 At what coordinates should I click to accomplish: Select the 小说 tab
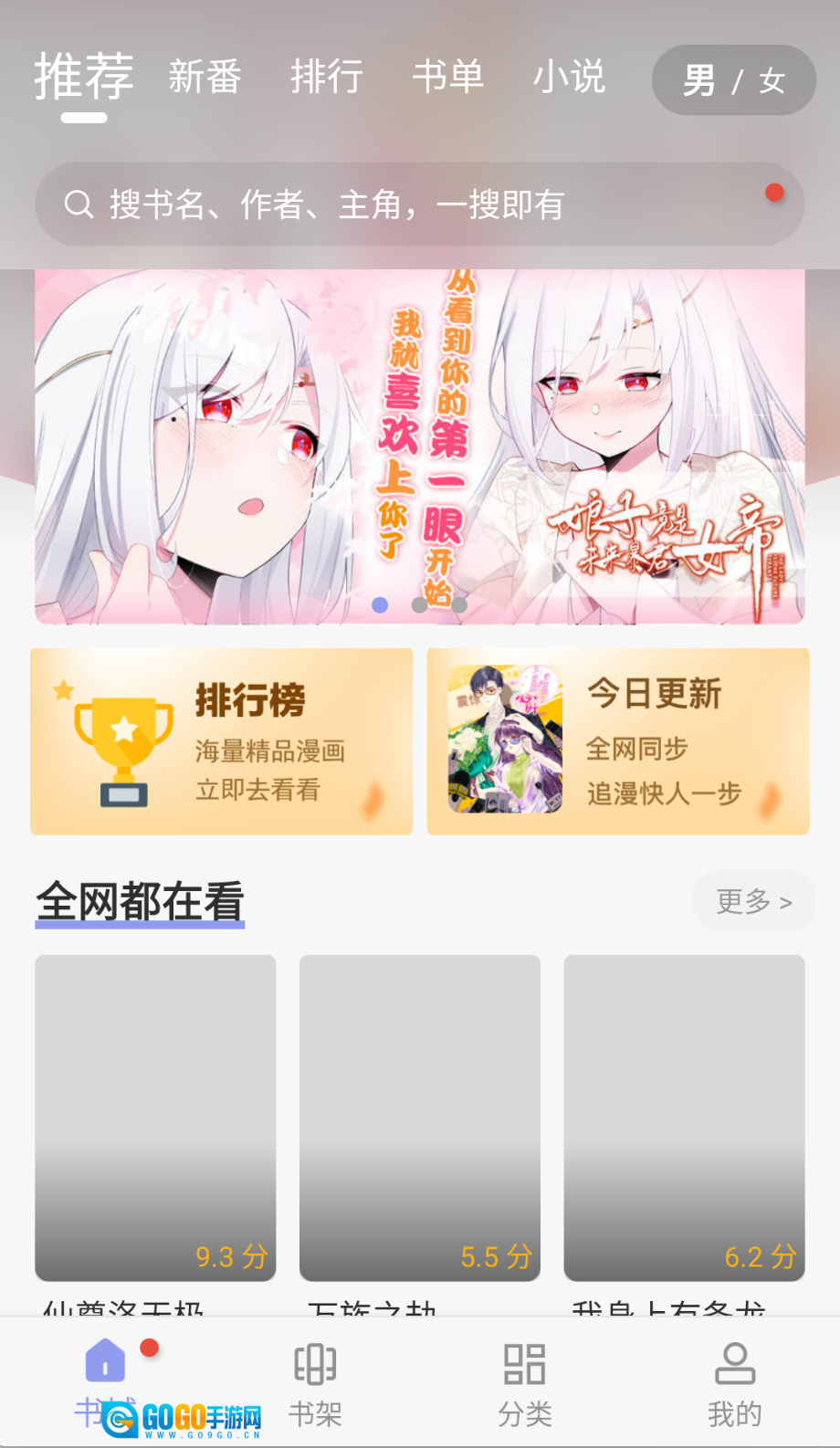pyautogui.click(x=569, y=77)
